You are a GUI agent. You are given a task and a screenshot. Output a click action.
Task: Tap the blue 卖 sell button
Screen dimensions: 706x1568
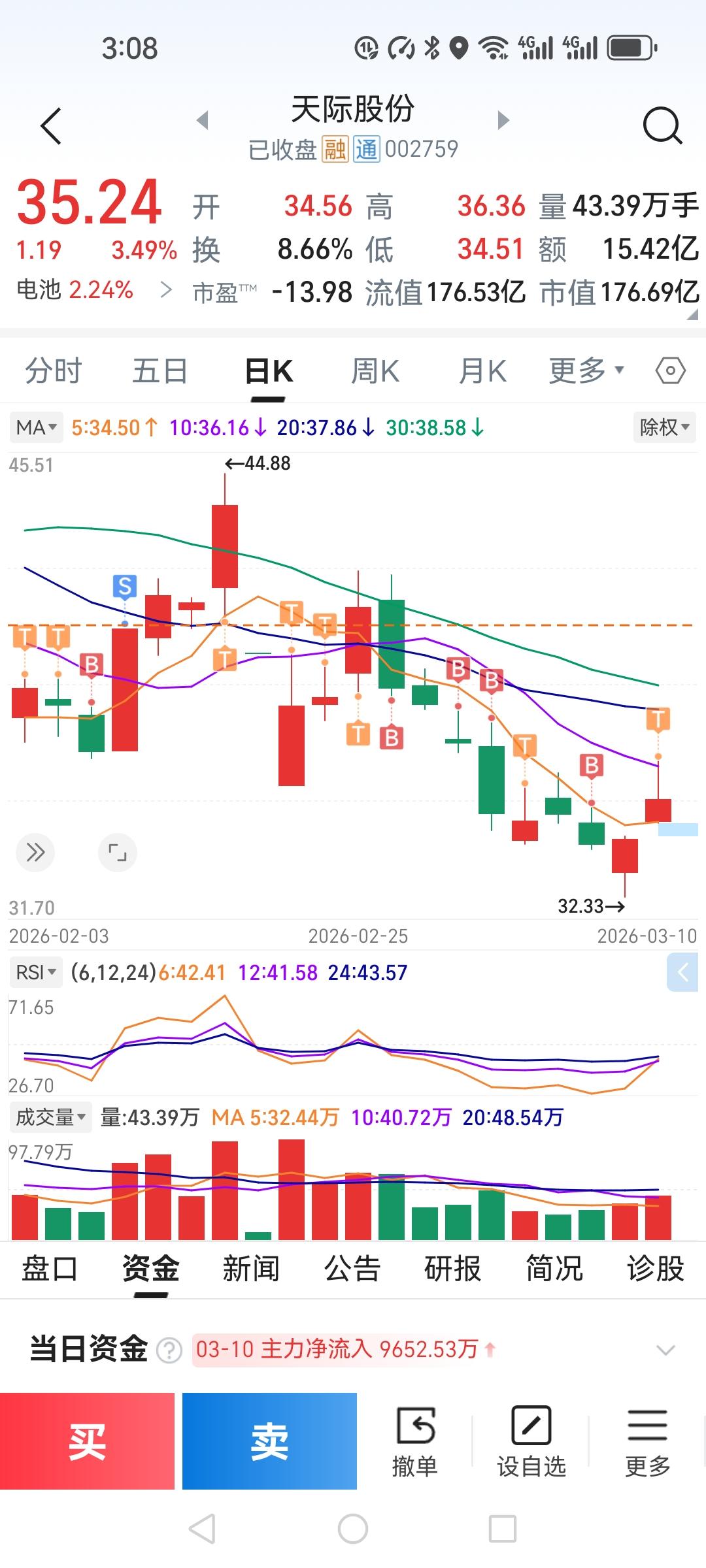tap(269, 1441)
